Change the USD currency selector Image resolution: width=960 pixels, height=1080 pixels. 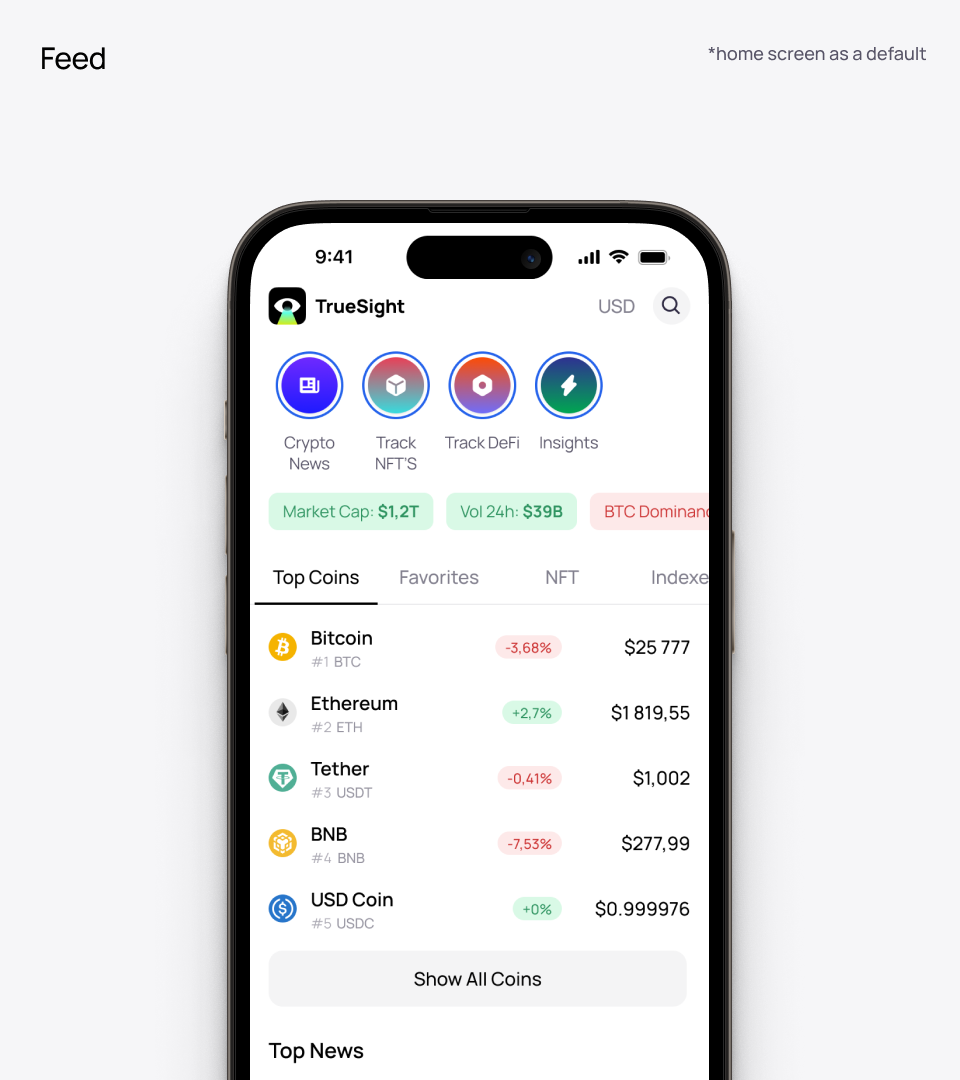[x=616, y=307]
